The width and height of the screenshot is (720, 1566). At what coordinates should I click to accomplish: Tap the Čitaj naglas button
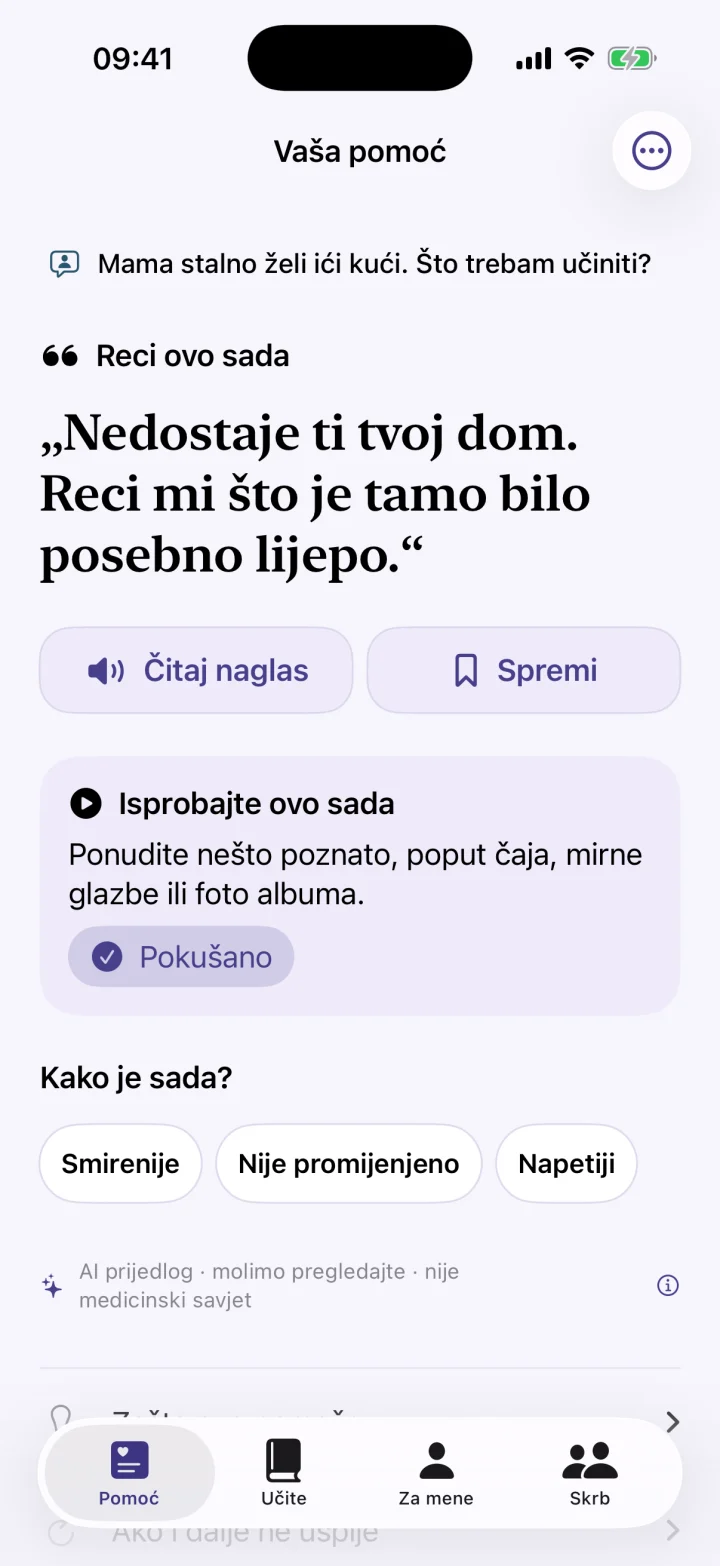click(x=196, y=670)
